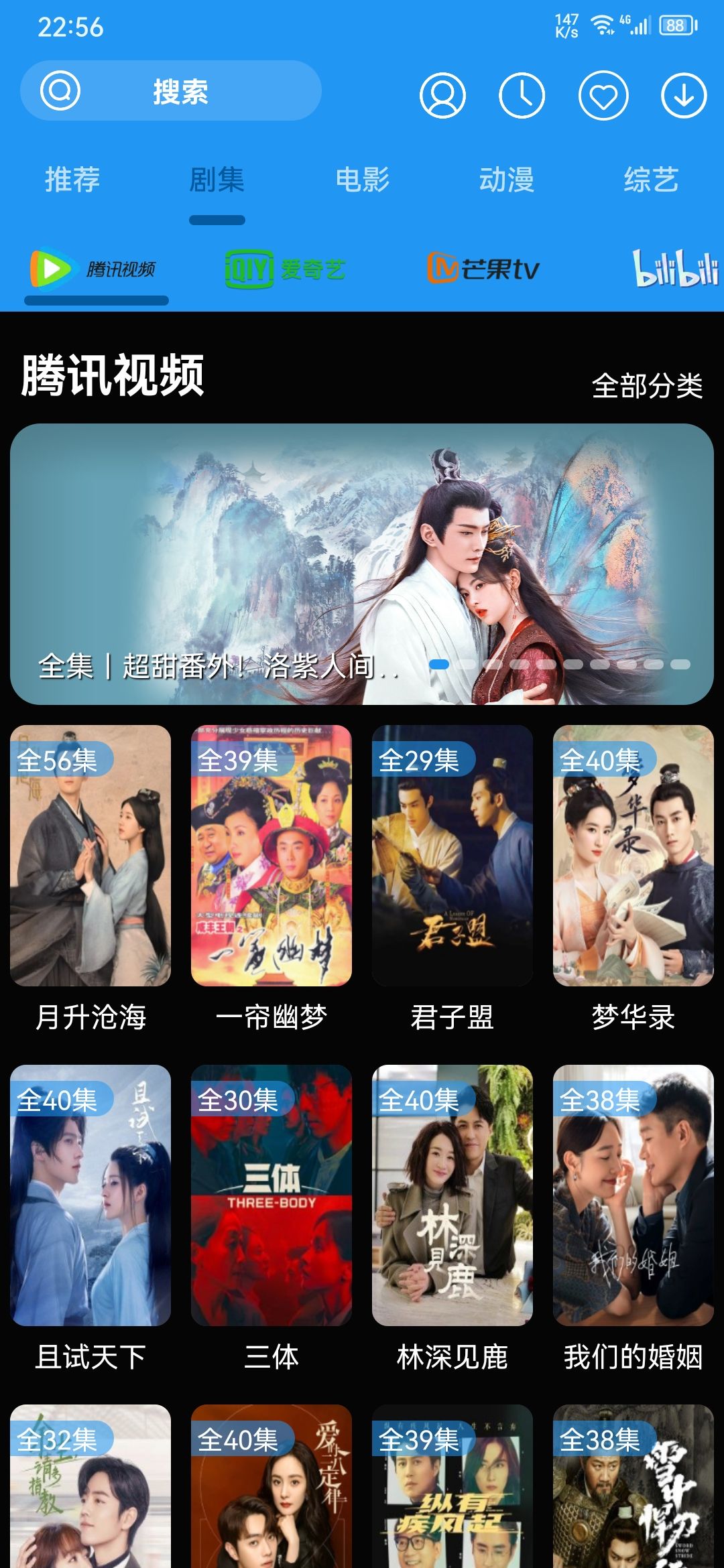
Task: Open the 洛紫人间 featured banner
Action: pyautogui.click(x=362, y=564)
